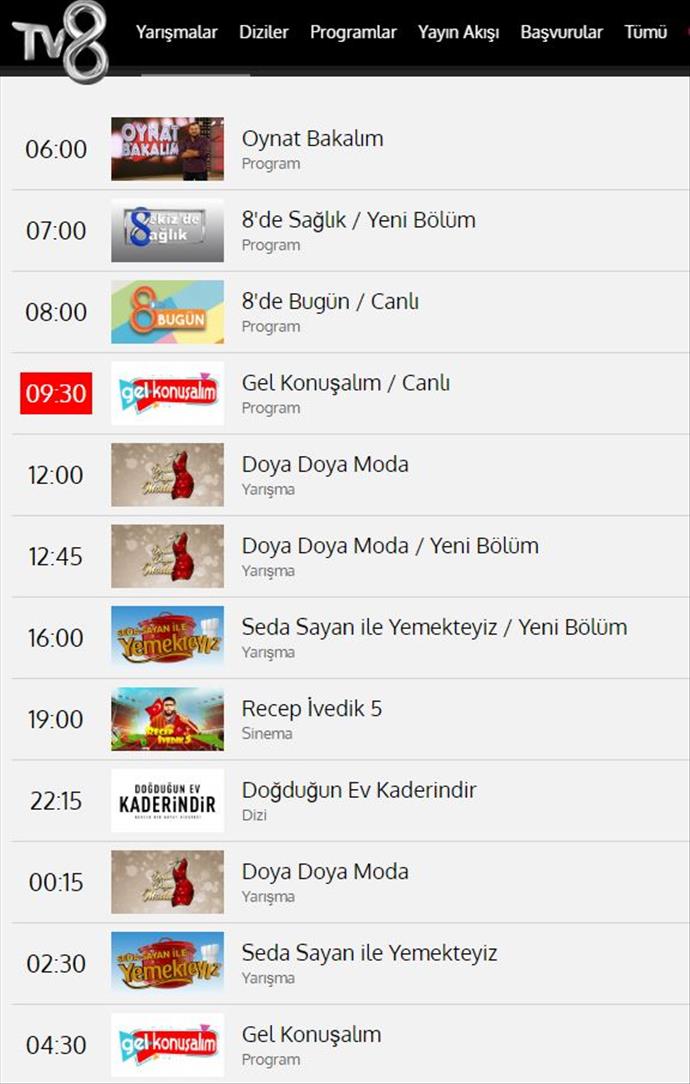Open live Gel Konuşalım / Canlı at 09:30

click(345, 383)
